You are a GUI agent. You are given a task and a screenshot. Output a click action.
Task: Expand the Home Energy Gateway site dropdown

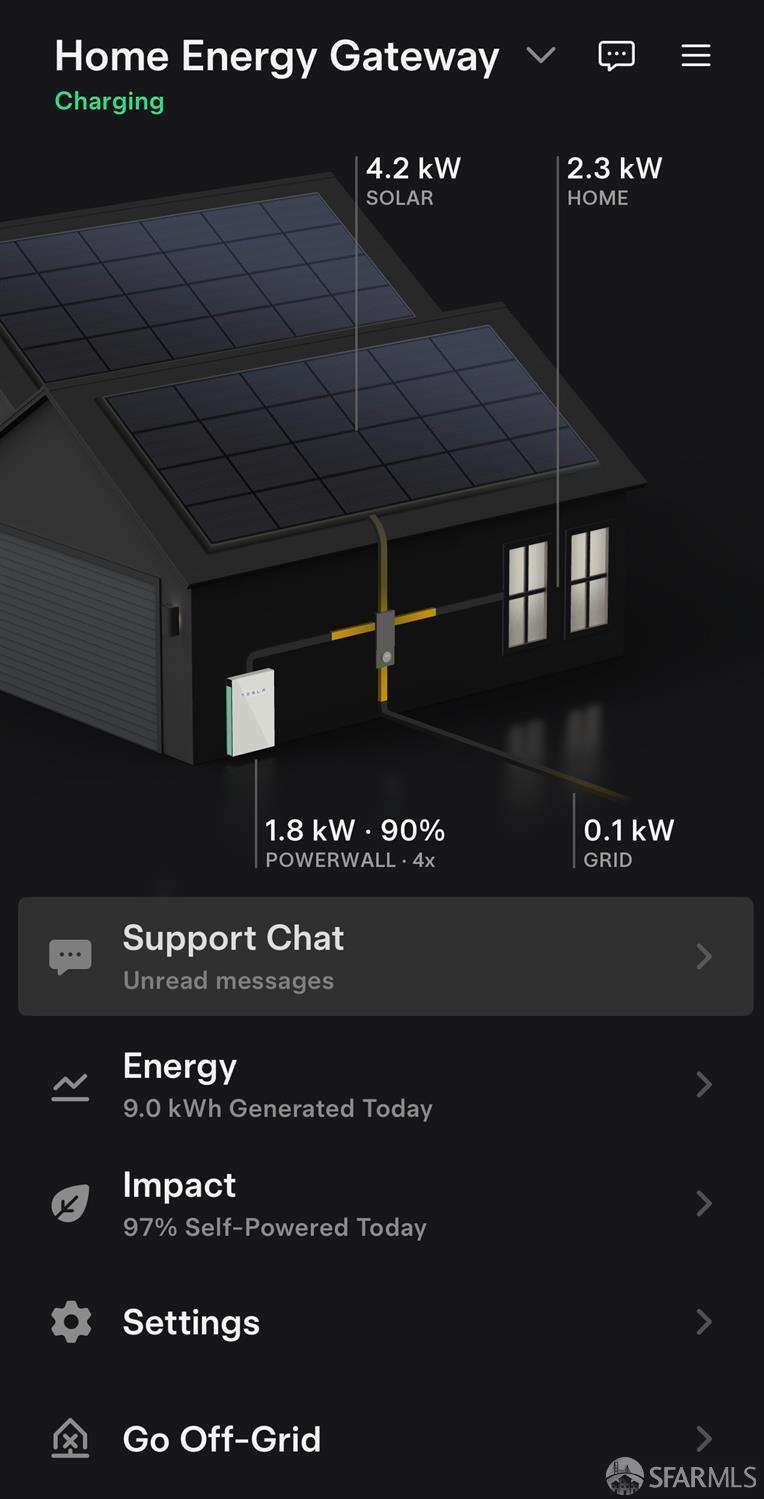pyautogui.click(x=540, y=56)
